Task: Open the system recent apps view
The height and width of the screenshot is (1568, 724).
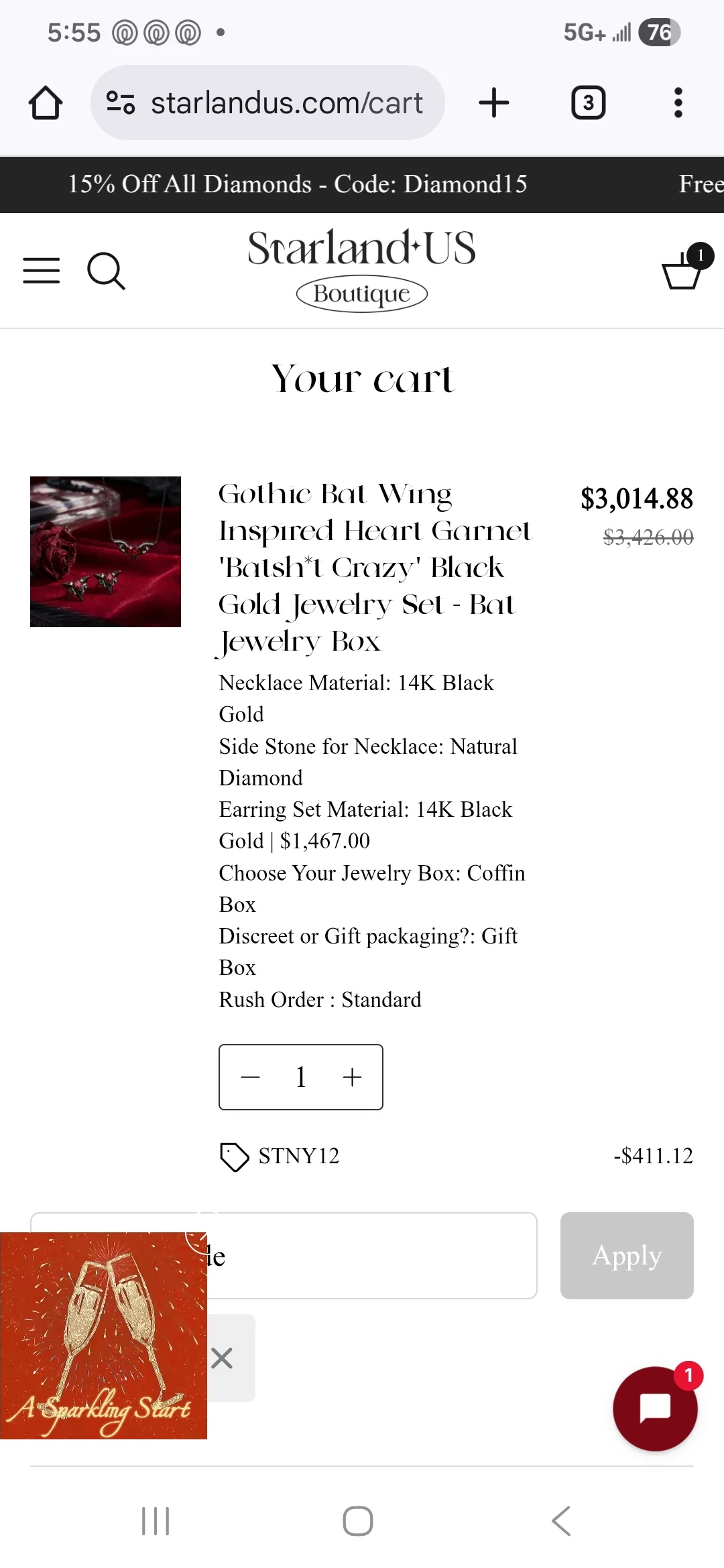Action: (x=156, y=1520)
